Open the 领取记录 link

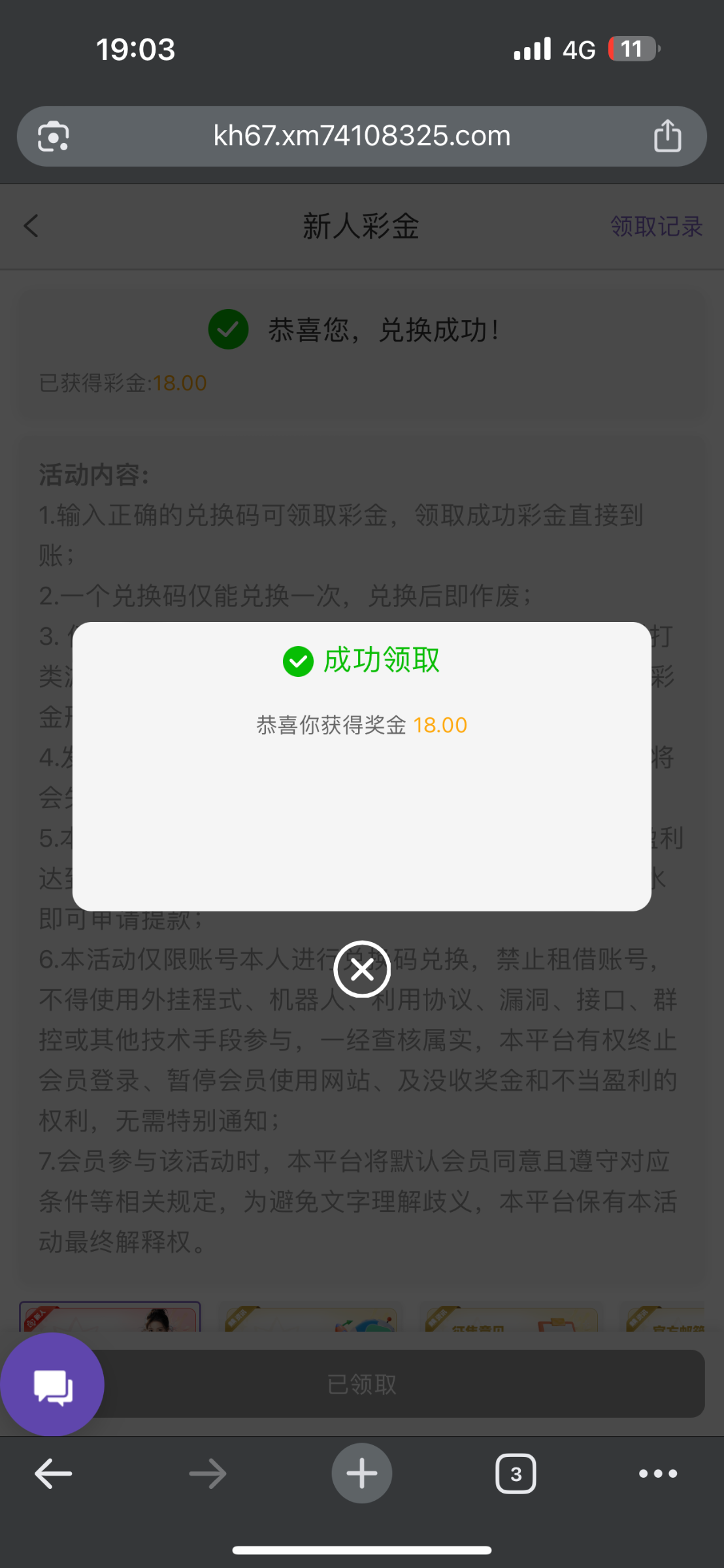coord(656,227)
